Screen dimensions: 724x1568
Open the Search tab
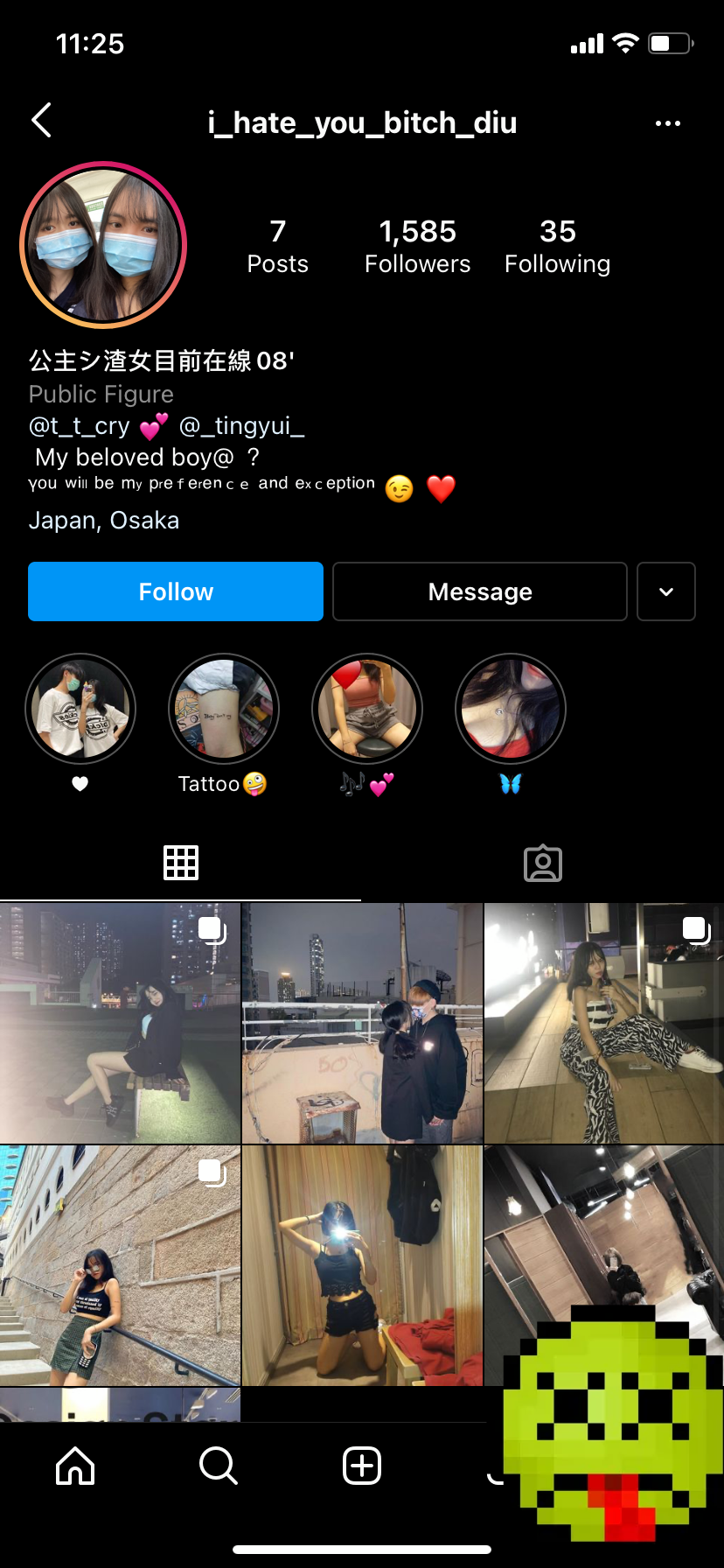pos(218,1465)
